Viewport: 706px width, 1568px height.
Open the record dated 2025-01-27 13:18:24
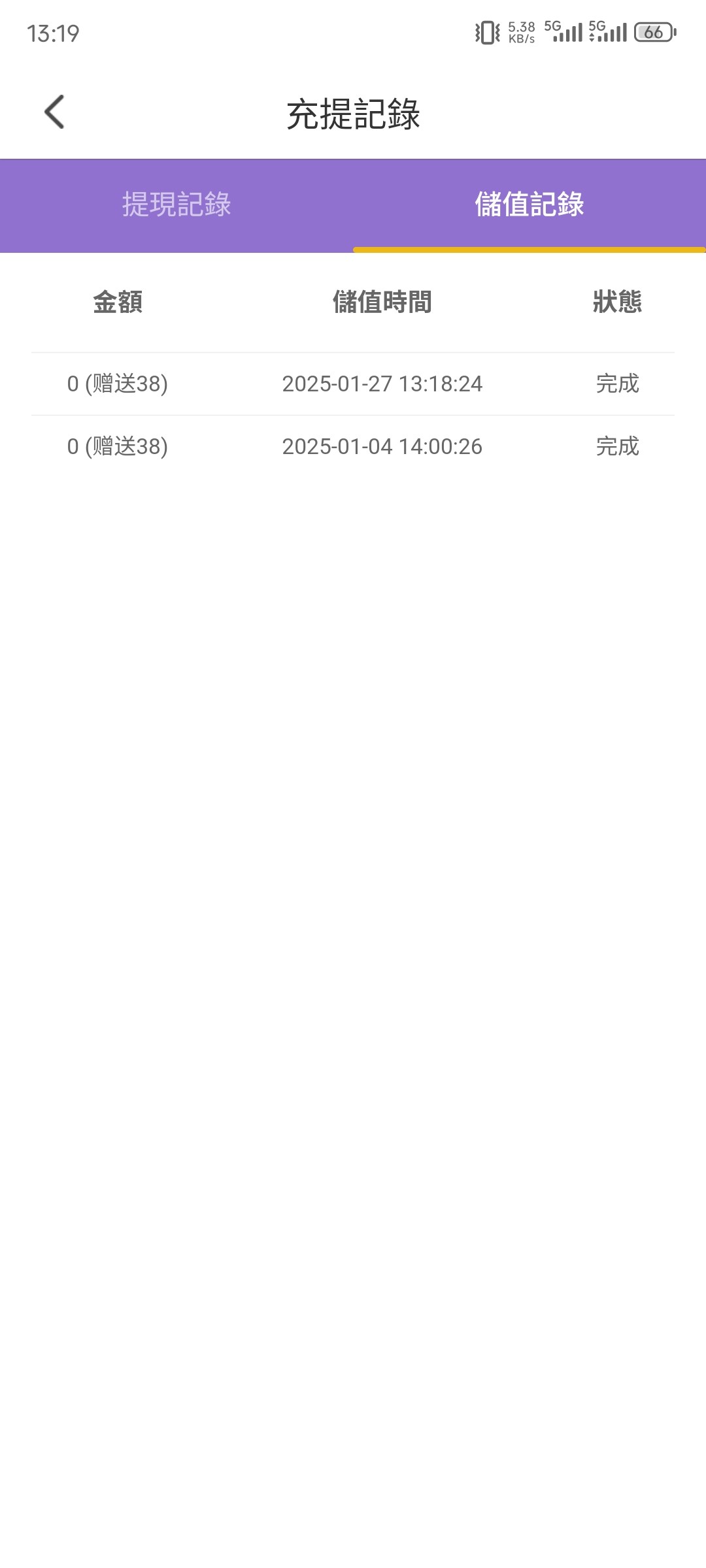point(382,384)
